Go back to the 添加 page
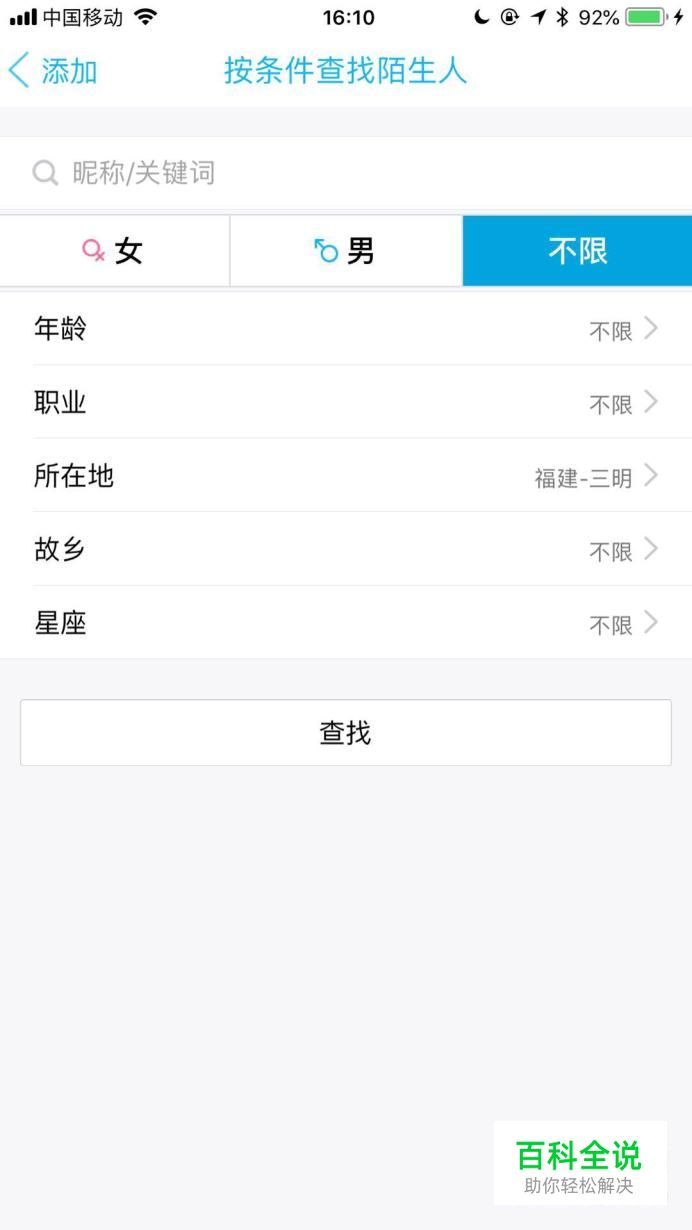This screenshot has height=1230, width=692. coord(53,71)
